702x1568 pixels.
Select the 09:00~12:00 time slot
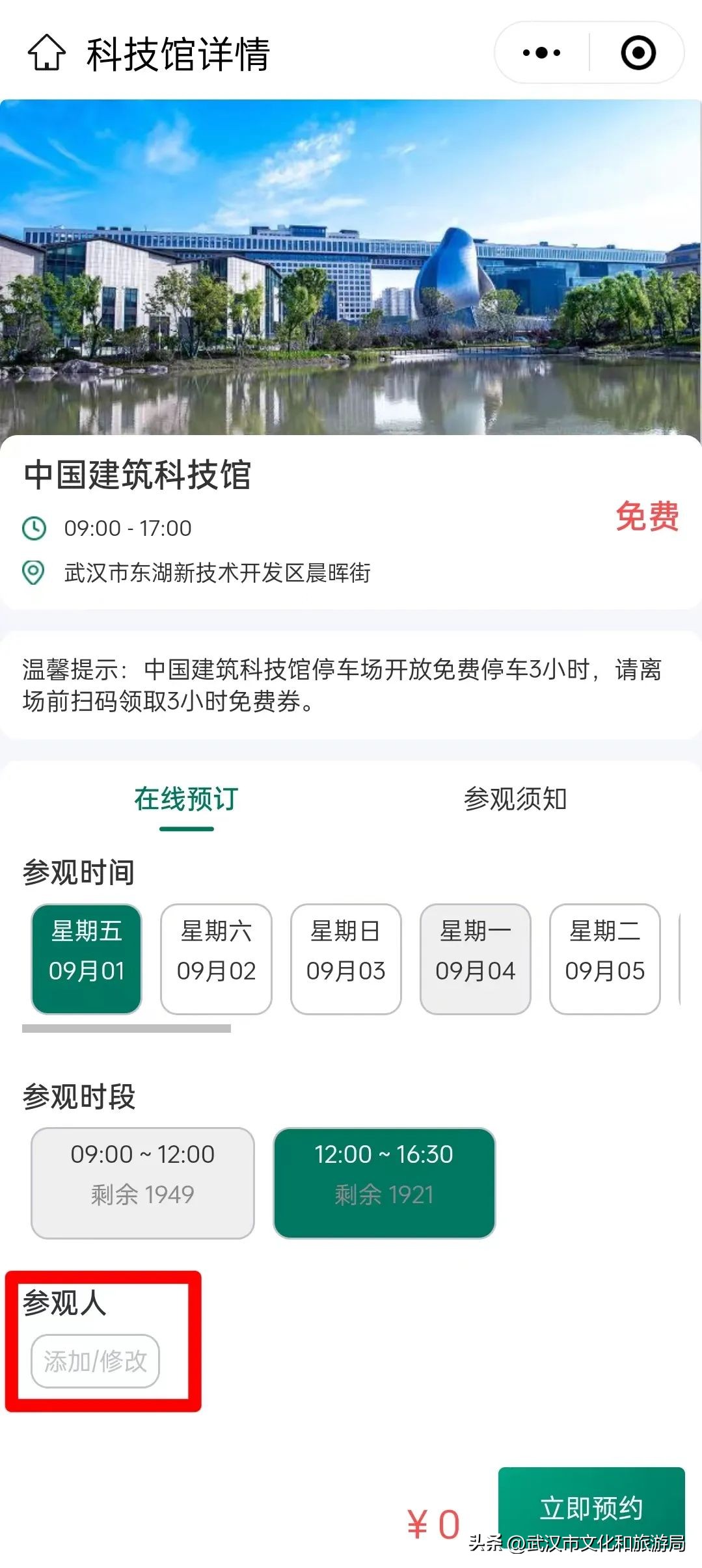coord(143,1180)
